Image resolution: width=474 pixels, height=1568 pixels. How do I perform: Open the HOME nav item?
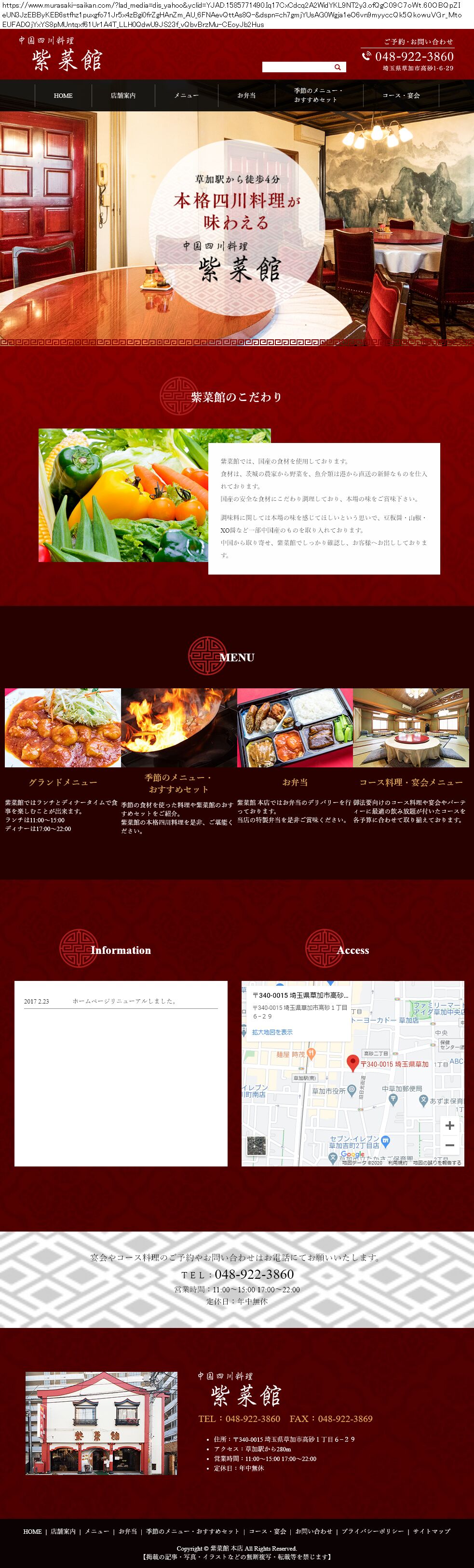[x=63, y=95]
